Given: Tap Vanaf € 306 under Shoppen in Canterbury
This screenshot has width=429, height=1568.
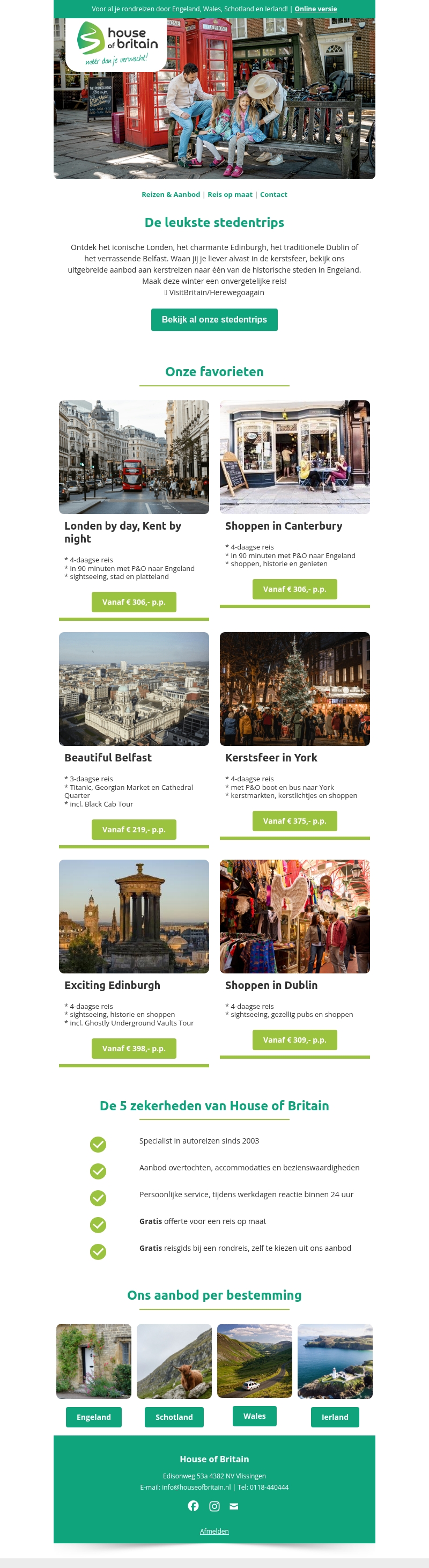Looking at the screenshot, I should [294, 589].
